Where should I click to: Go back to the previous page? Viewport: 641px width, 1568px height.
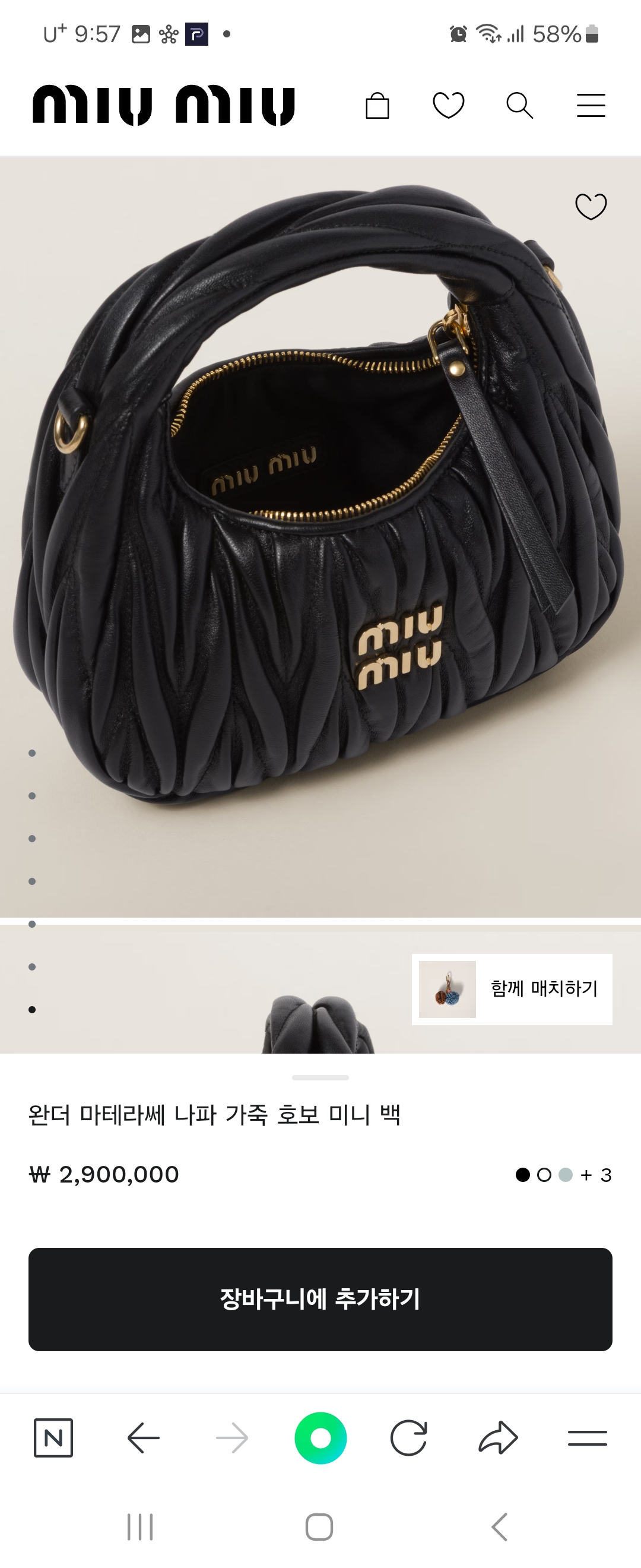(x=144, y=1439)
